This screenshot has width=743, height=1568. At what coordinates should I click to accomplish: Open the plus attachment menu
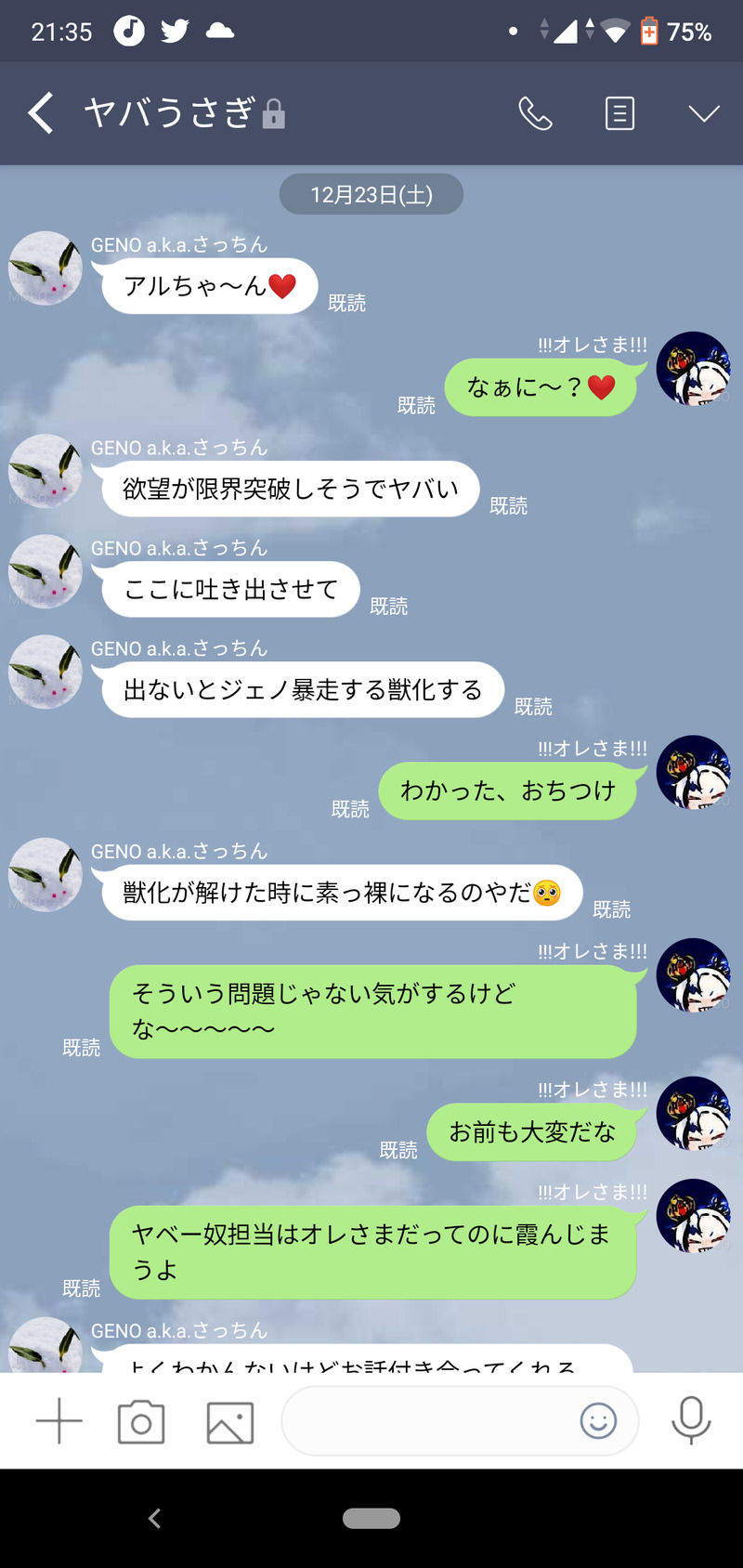59,1421
